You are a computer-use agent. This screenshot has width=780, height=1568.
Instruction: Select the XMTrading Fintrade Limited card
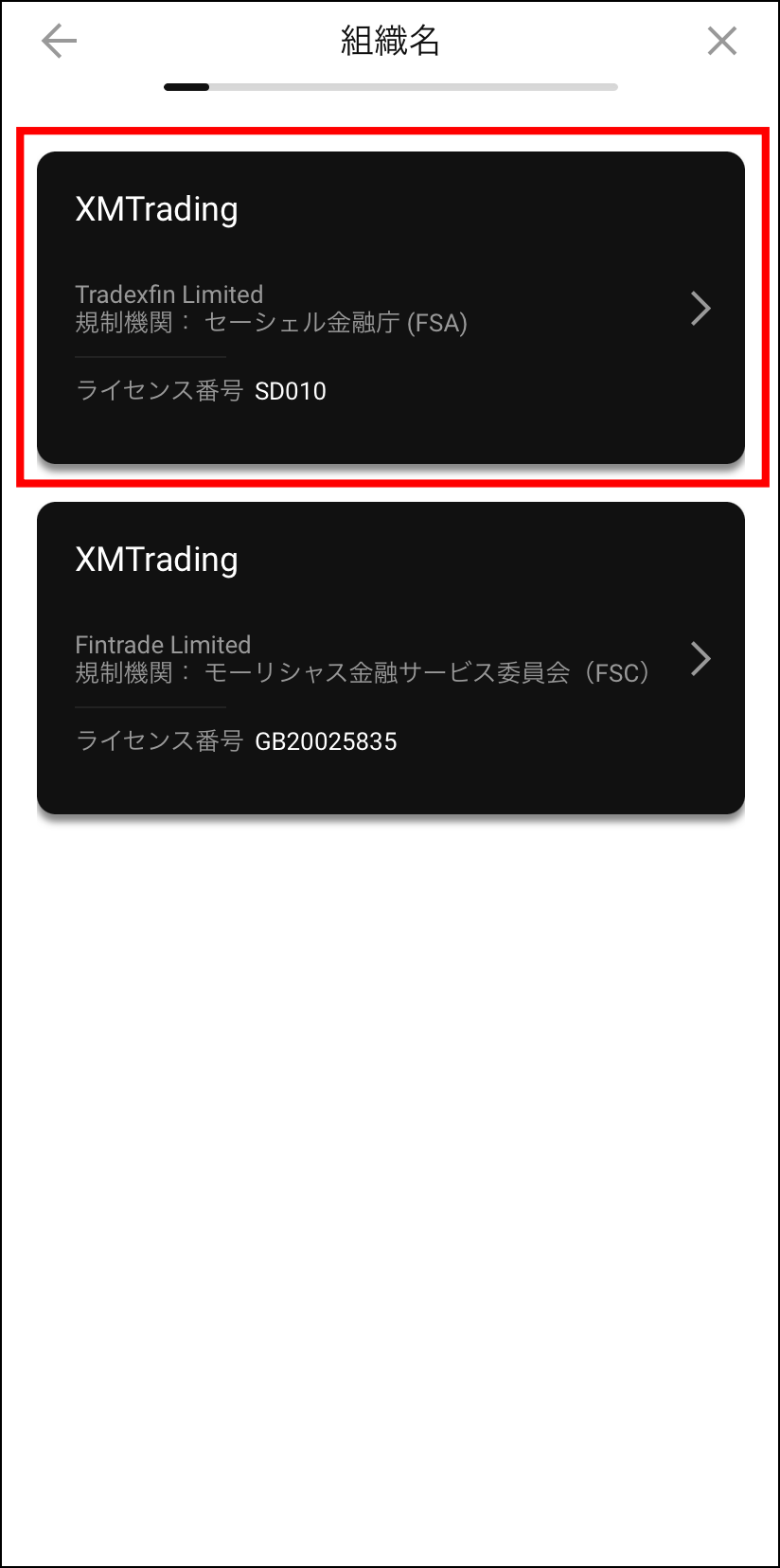tap(391, 658)
